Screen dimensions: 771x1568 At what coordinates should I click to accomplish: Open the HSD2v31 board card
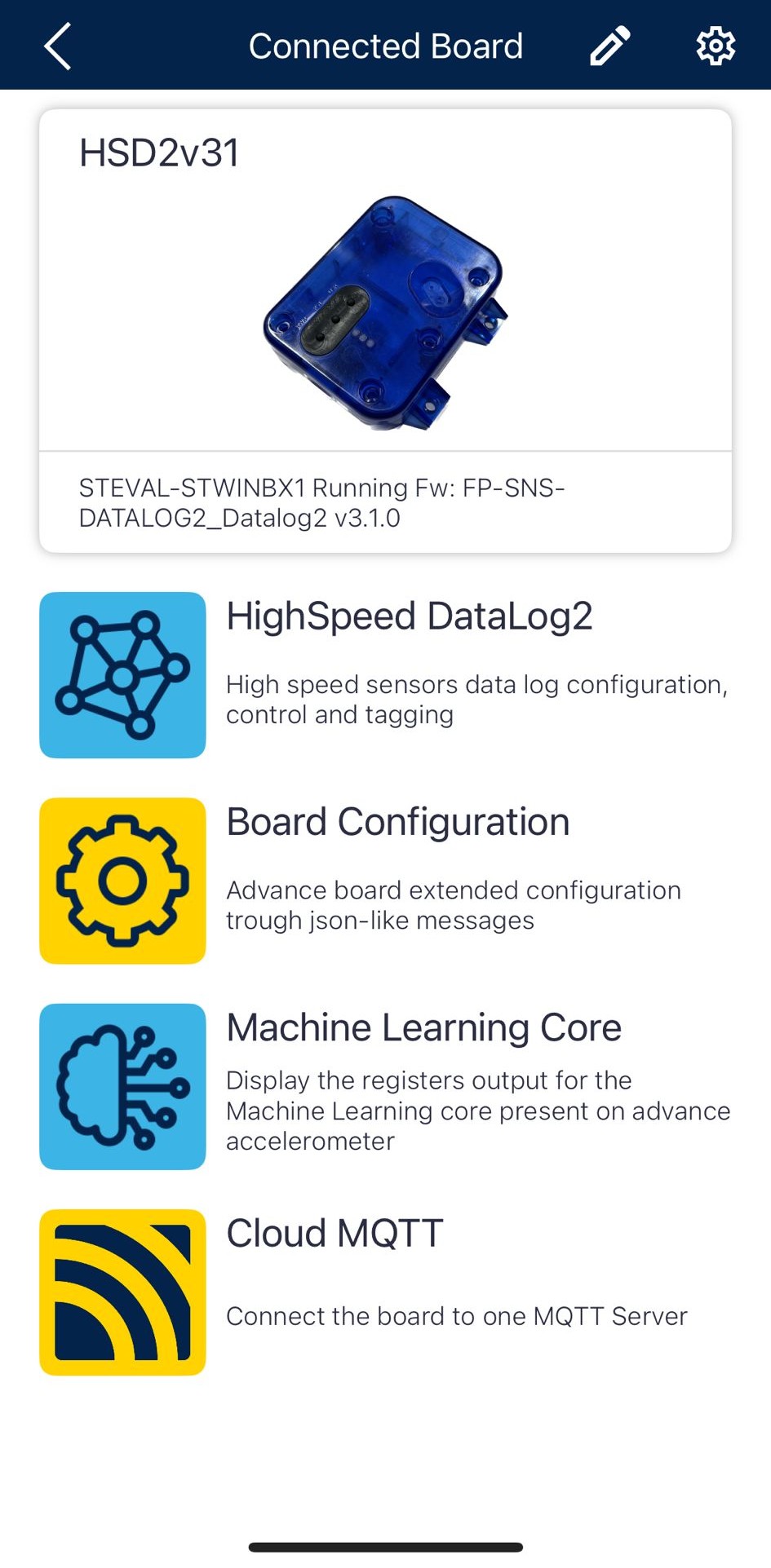pos(385,331)
